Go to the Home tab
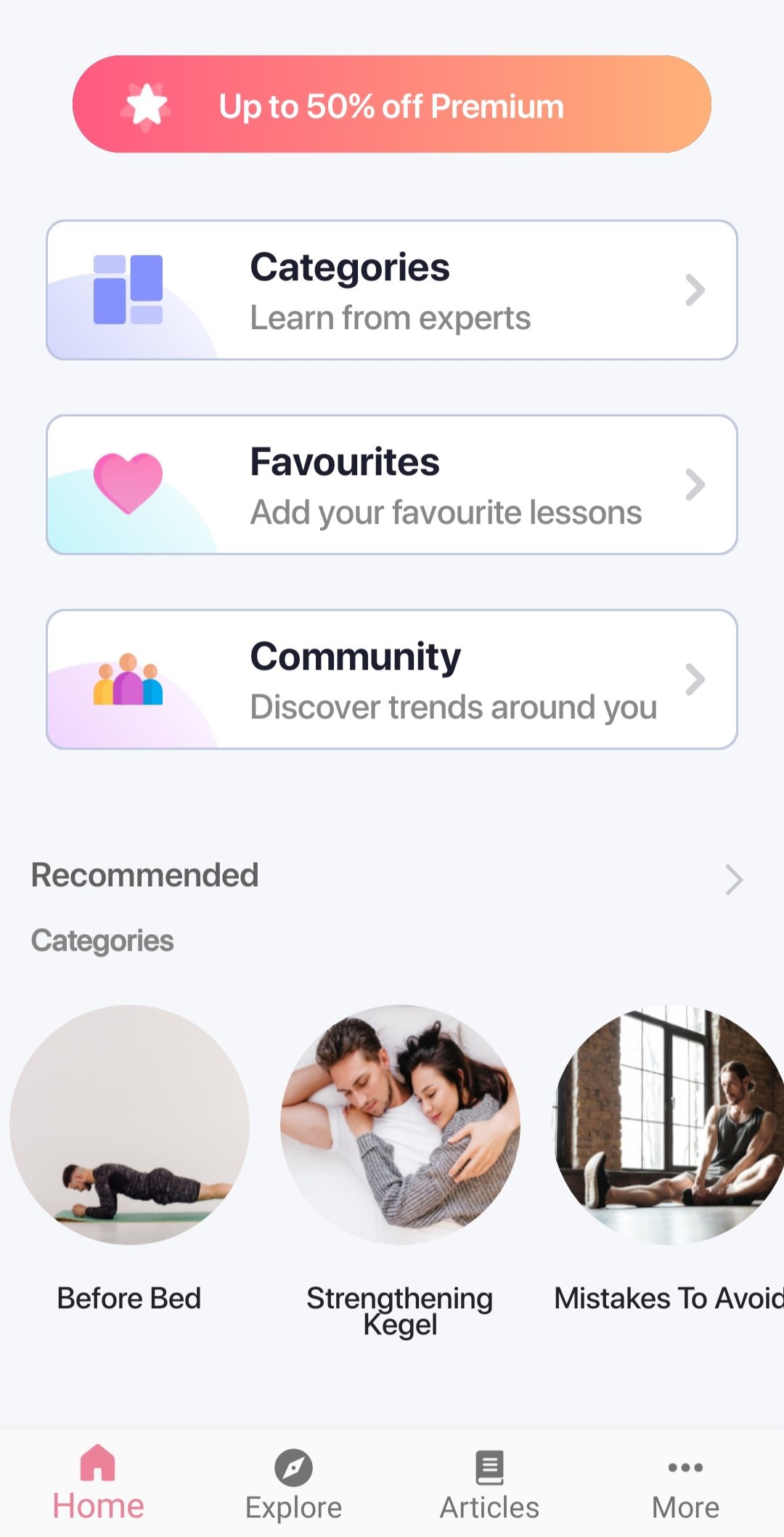The width and height of the screenshot is (784, 1537). click(98, 1483)
